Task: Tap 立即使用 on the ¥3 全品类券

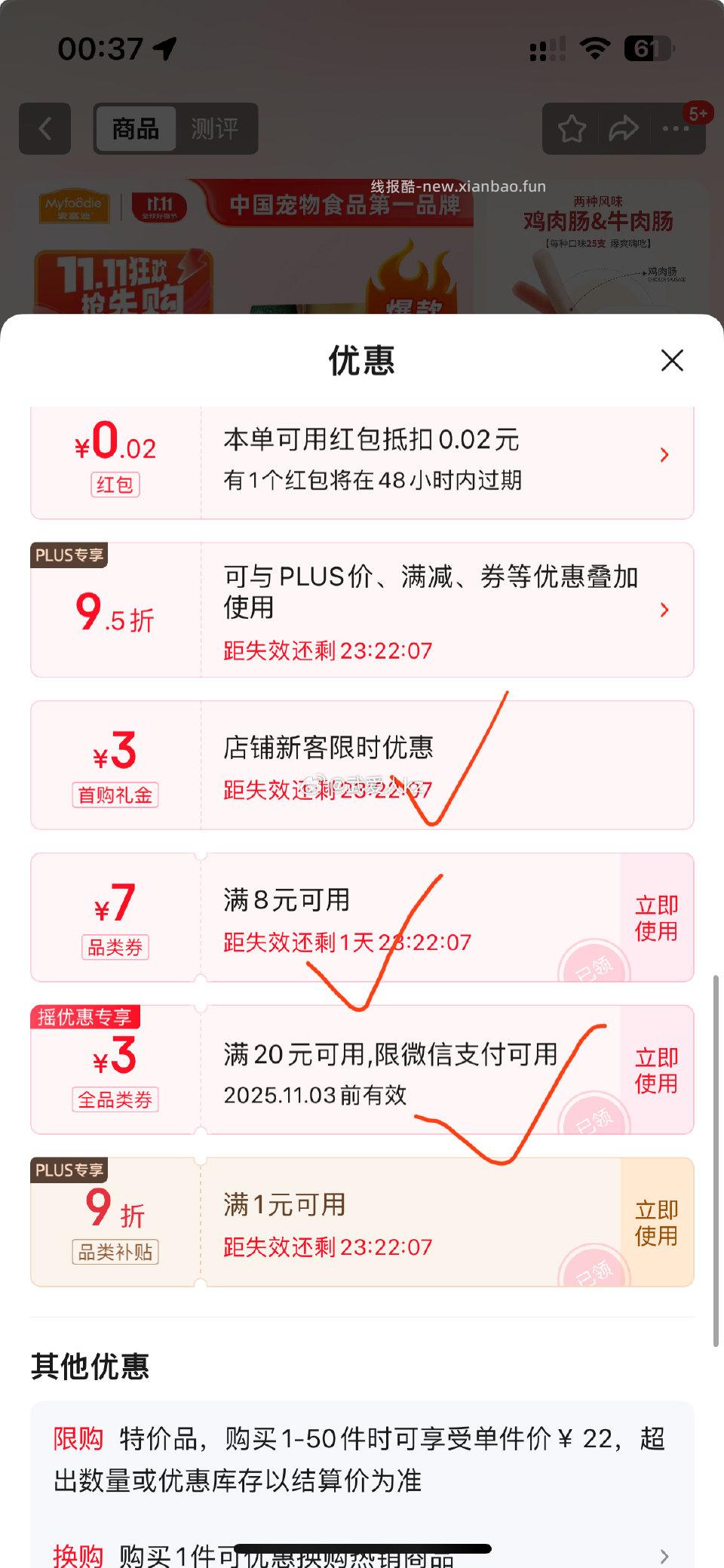Action: tap(655, 1071)
